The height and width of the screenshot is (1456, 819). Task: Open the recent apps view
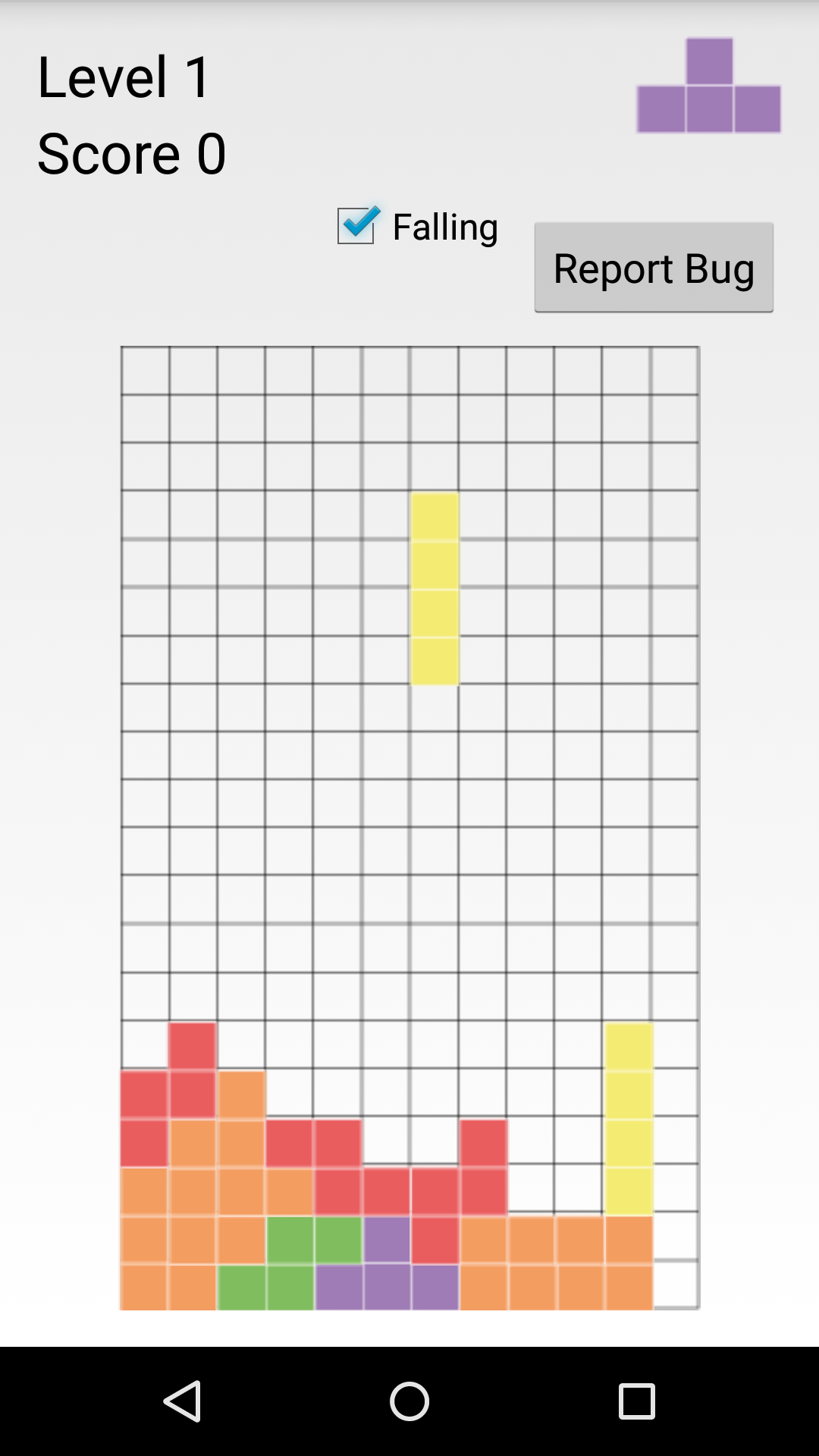click(x=636, y=1401)
